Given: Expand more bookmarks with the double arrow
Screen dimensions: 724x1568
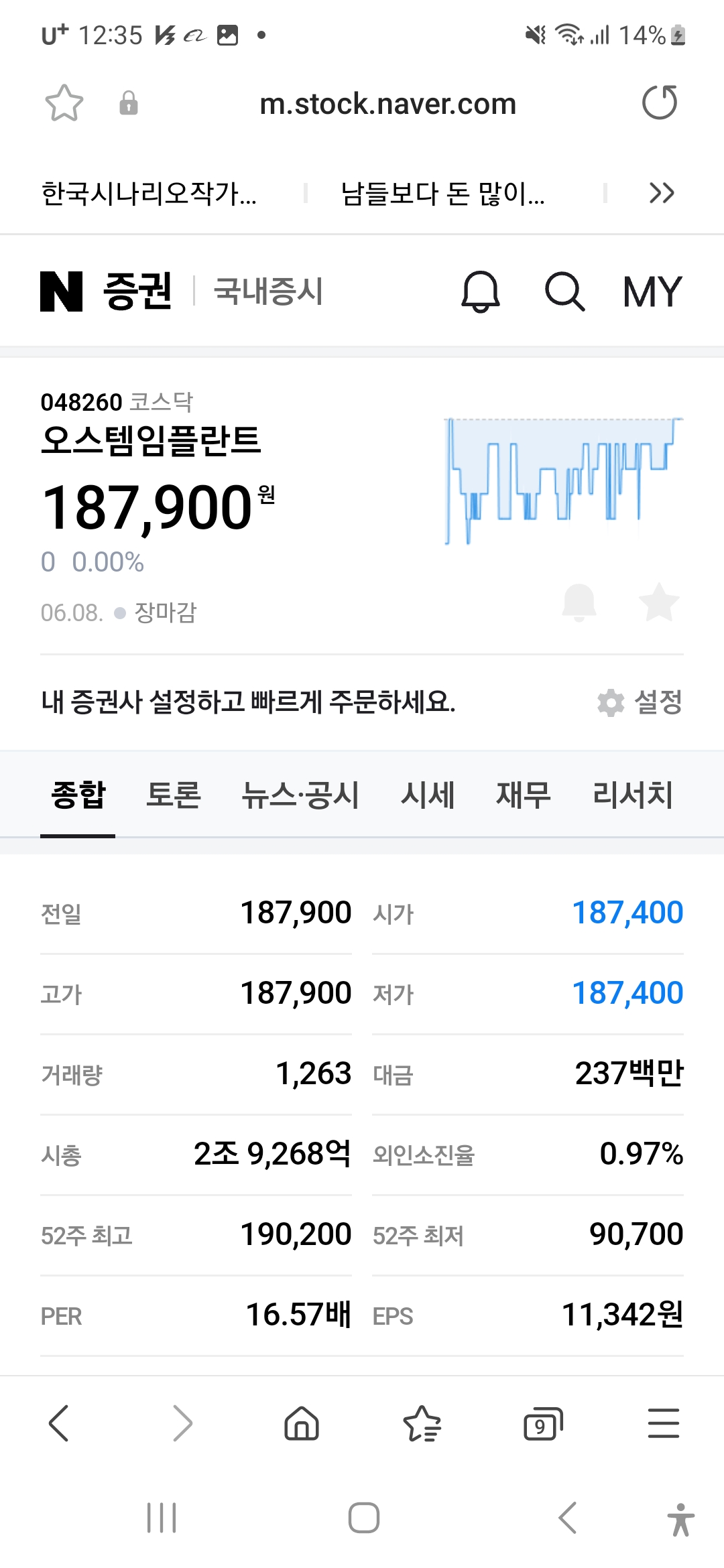Looking at the screenshot, I should [x=662, y=193].
